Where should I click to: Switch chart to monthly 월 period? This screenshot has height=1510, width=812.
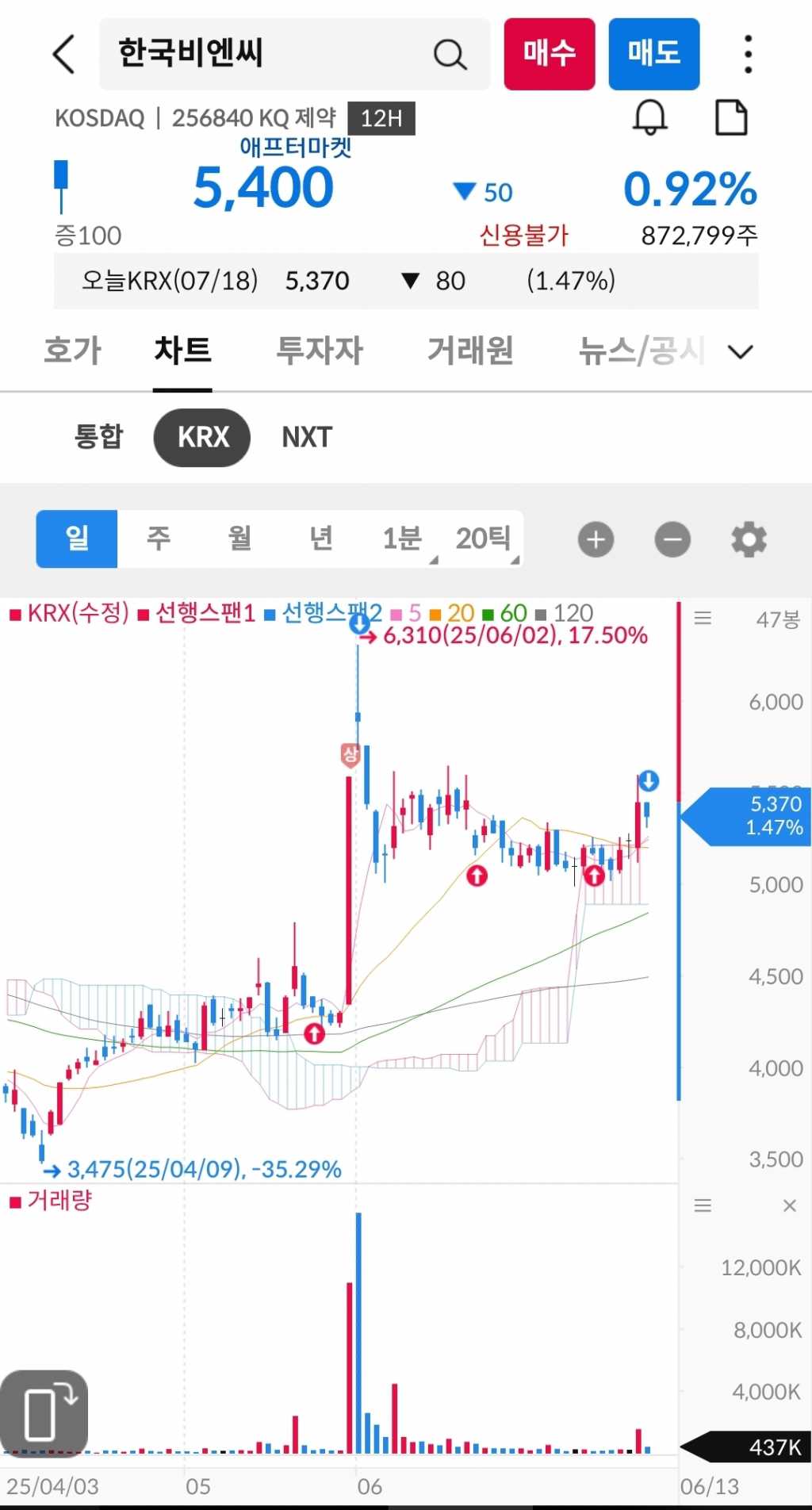(x=239, y=538)
